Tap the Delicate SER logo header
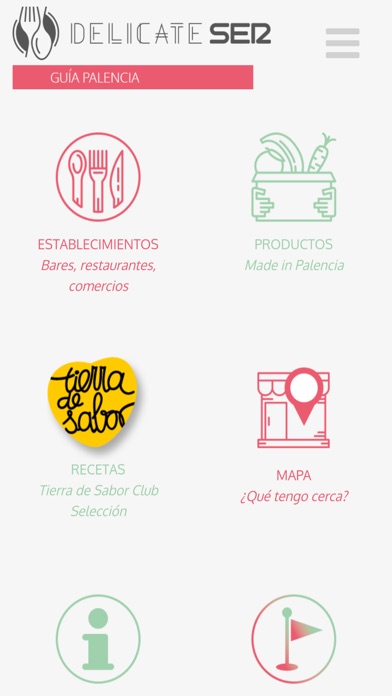 coord(142,33)
